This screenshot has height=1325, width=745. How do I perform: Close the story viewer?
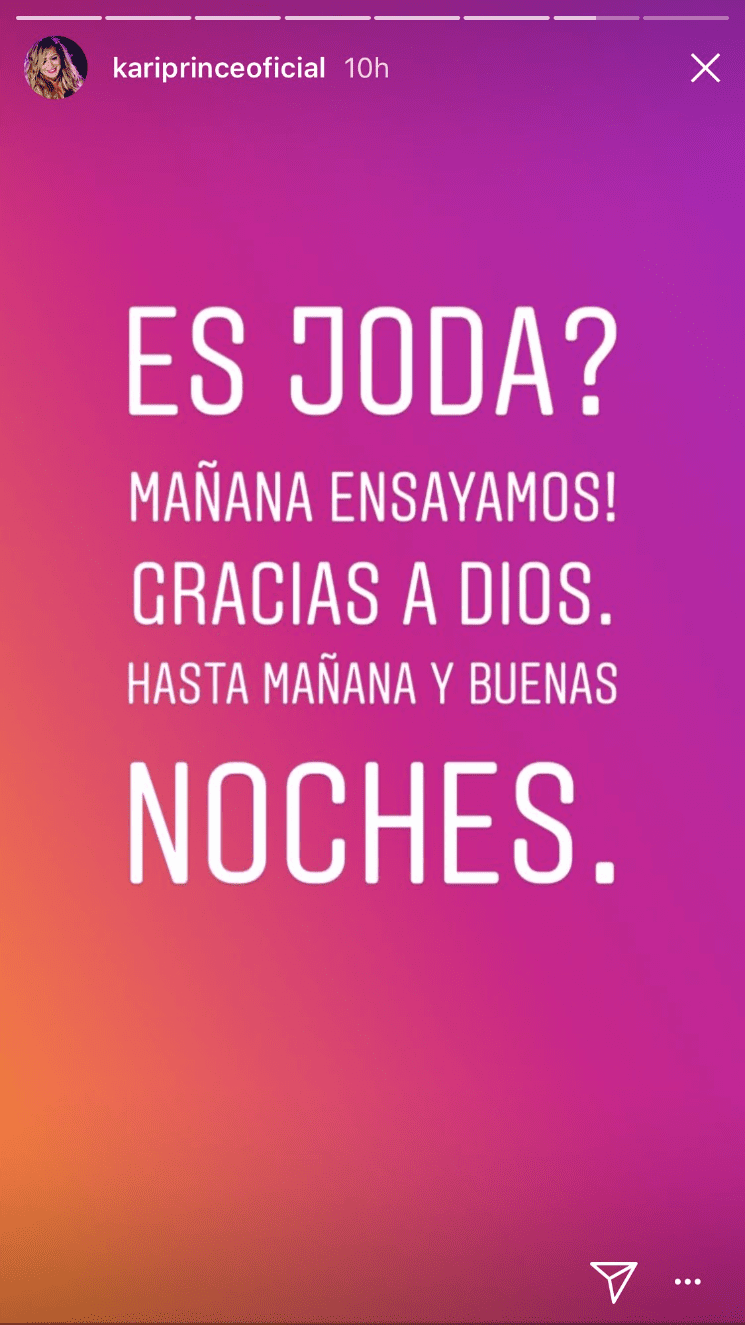click(705, 68)
